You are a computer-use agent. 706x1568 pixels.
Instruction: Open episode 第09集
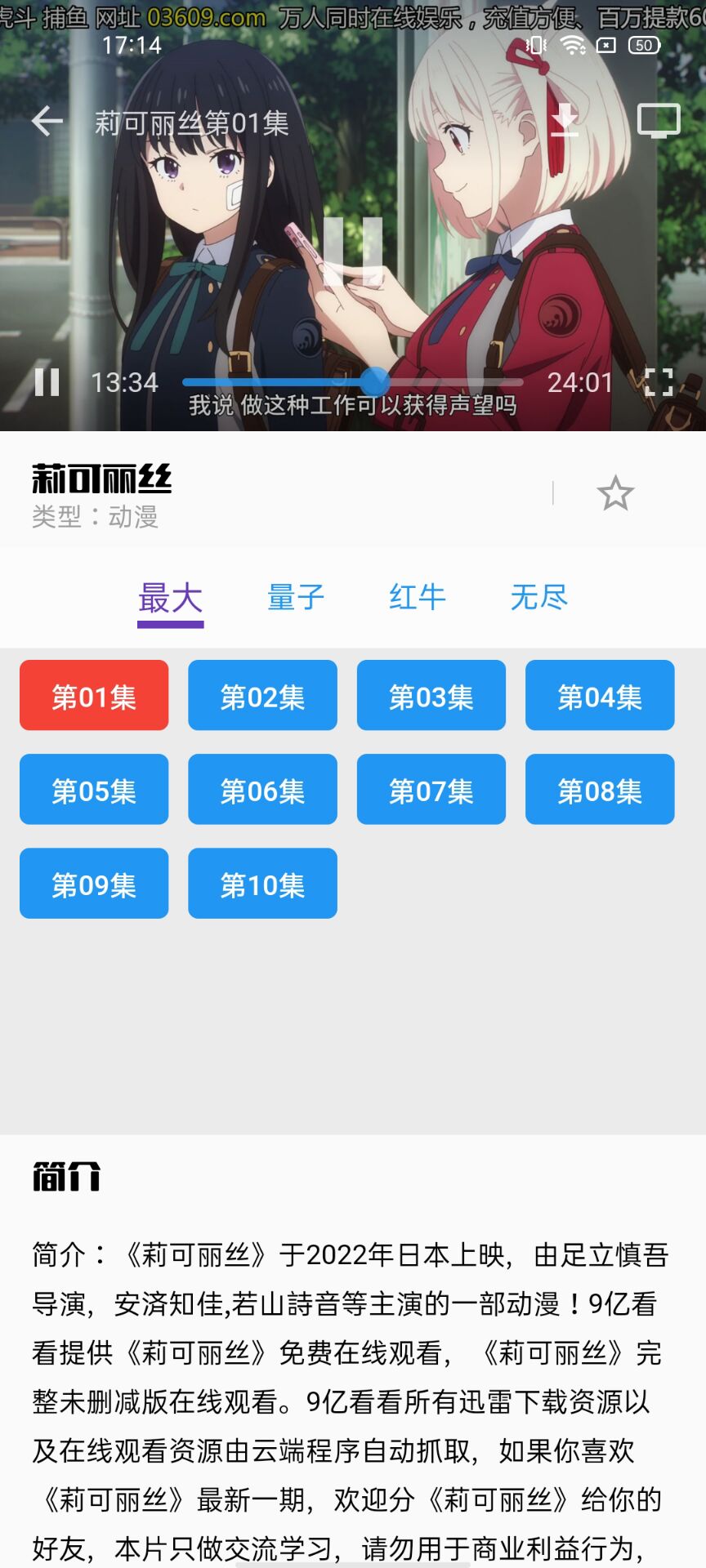[x=94, y=883]
